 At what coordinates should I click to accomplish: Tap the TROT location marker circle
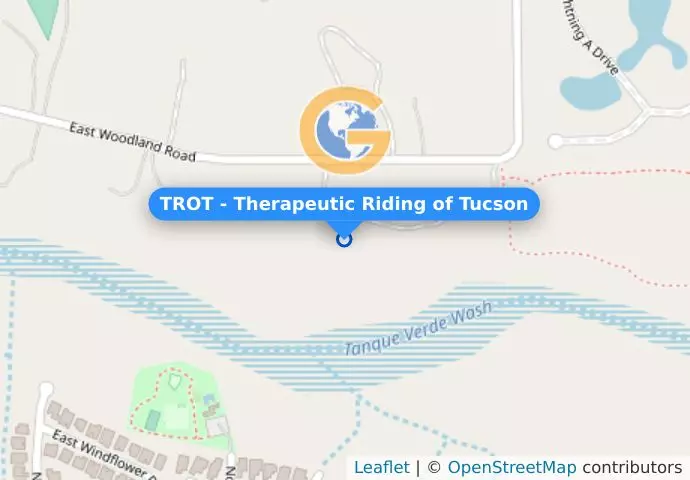[x=344, y=239]
